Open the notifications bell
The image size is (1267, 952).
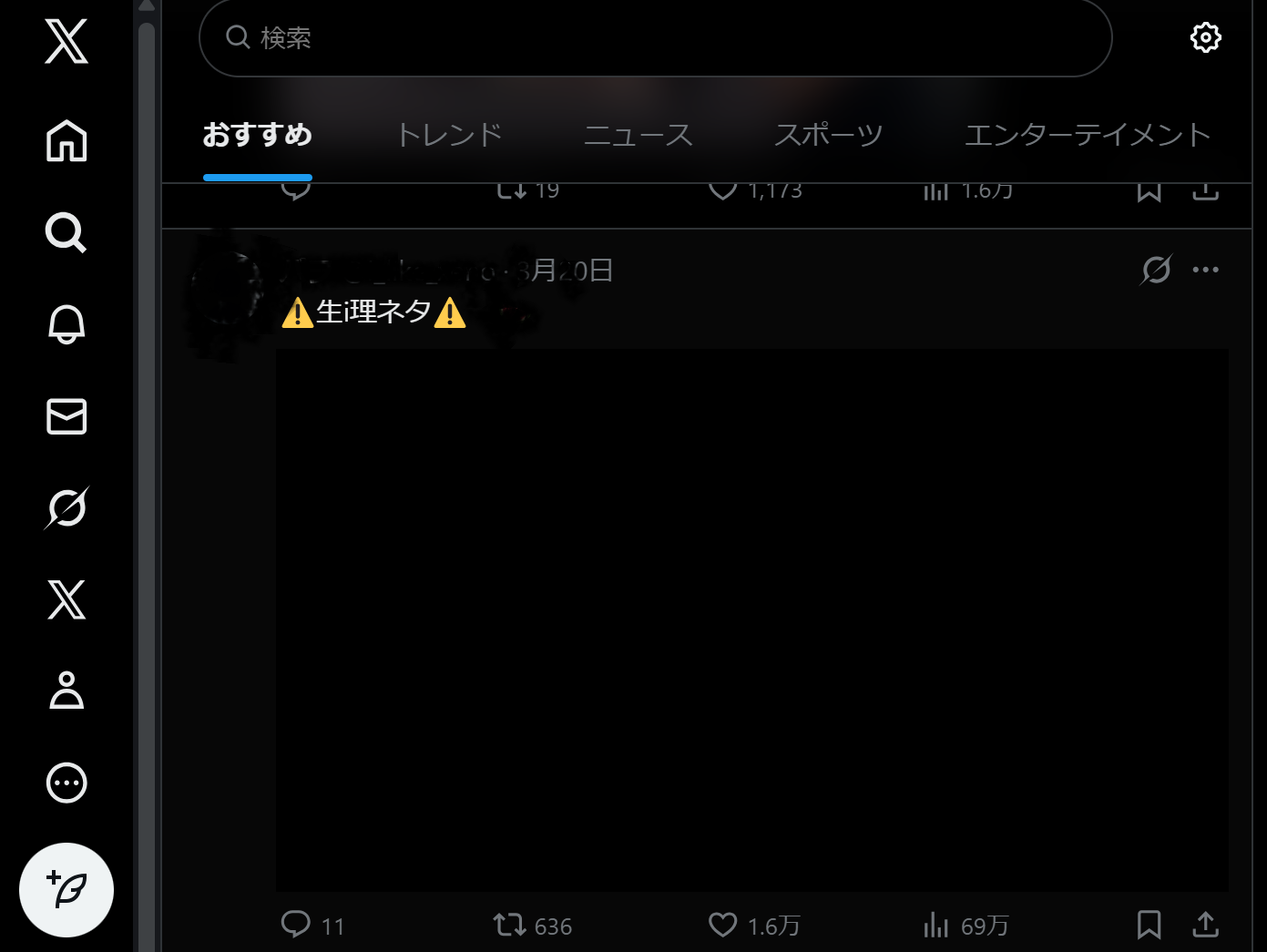coord(66,324)
